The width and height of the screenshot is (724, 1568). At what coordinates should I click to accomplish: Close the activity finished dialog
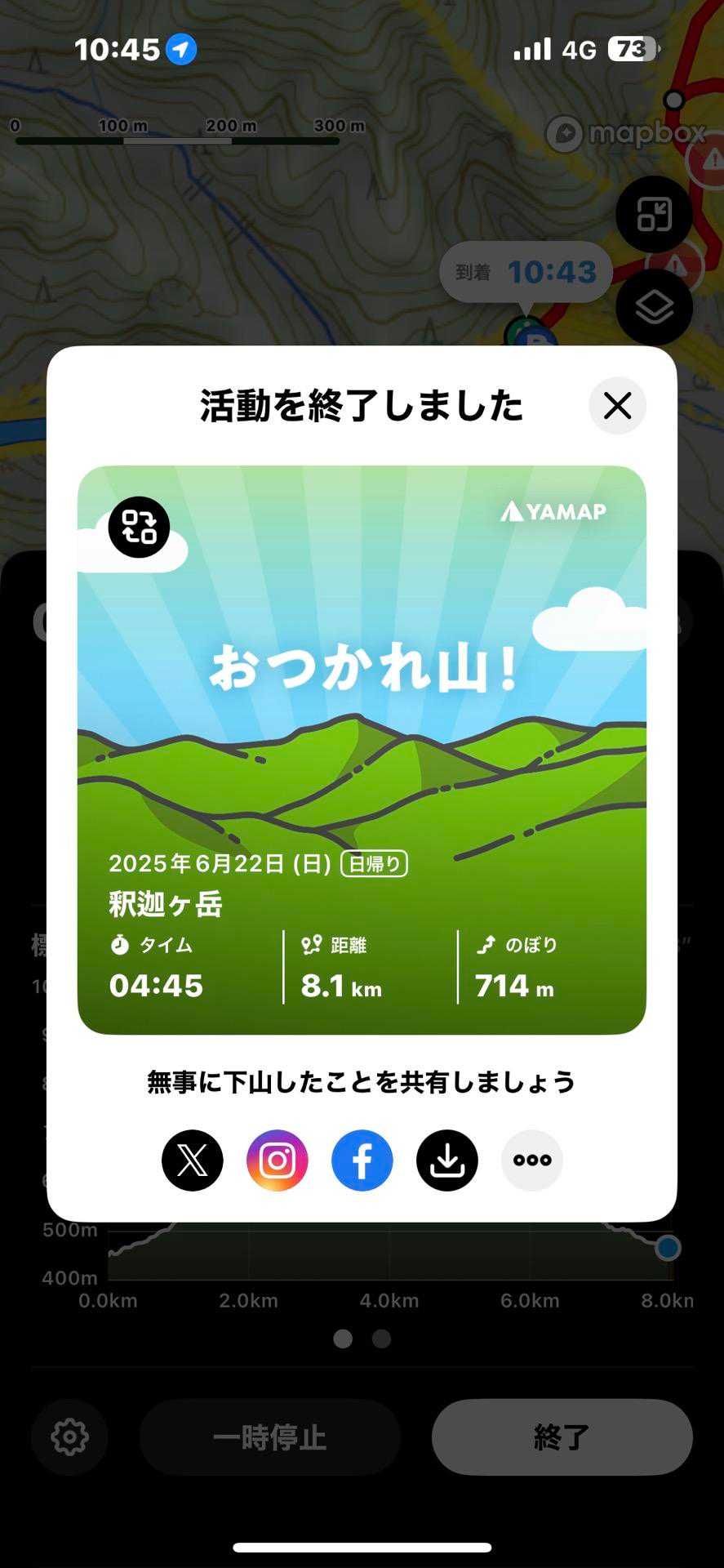coord(617,405)
